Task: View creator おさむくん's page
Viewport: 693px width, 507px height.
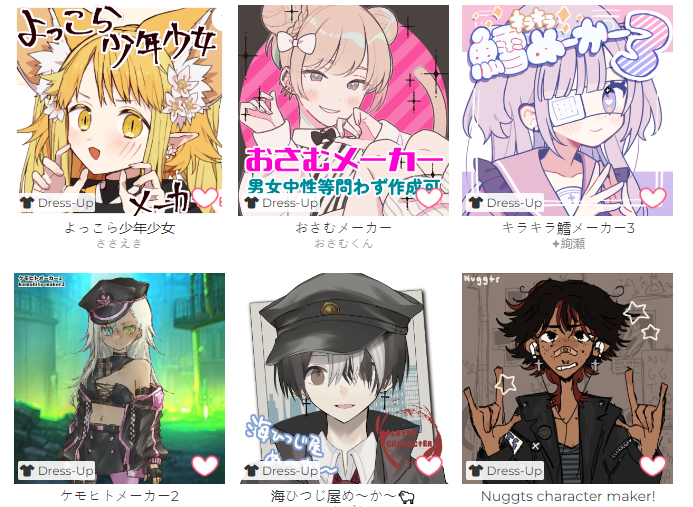Action: (x=343, y=243)
